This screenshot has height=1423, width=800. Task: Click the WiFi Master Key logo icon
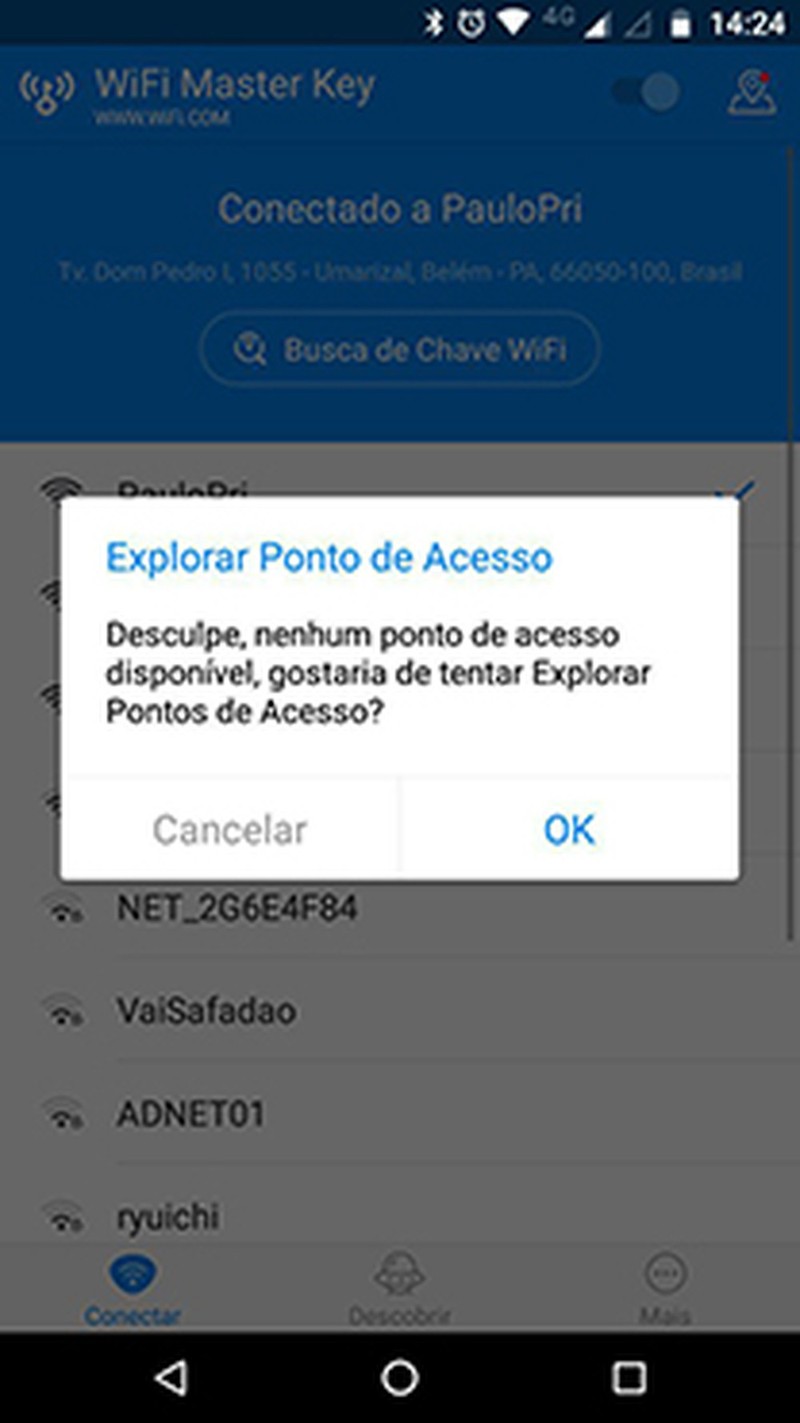tap(45, 89)
